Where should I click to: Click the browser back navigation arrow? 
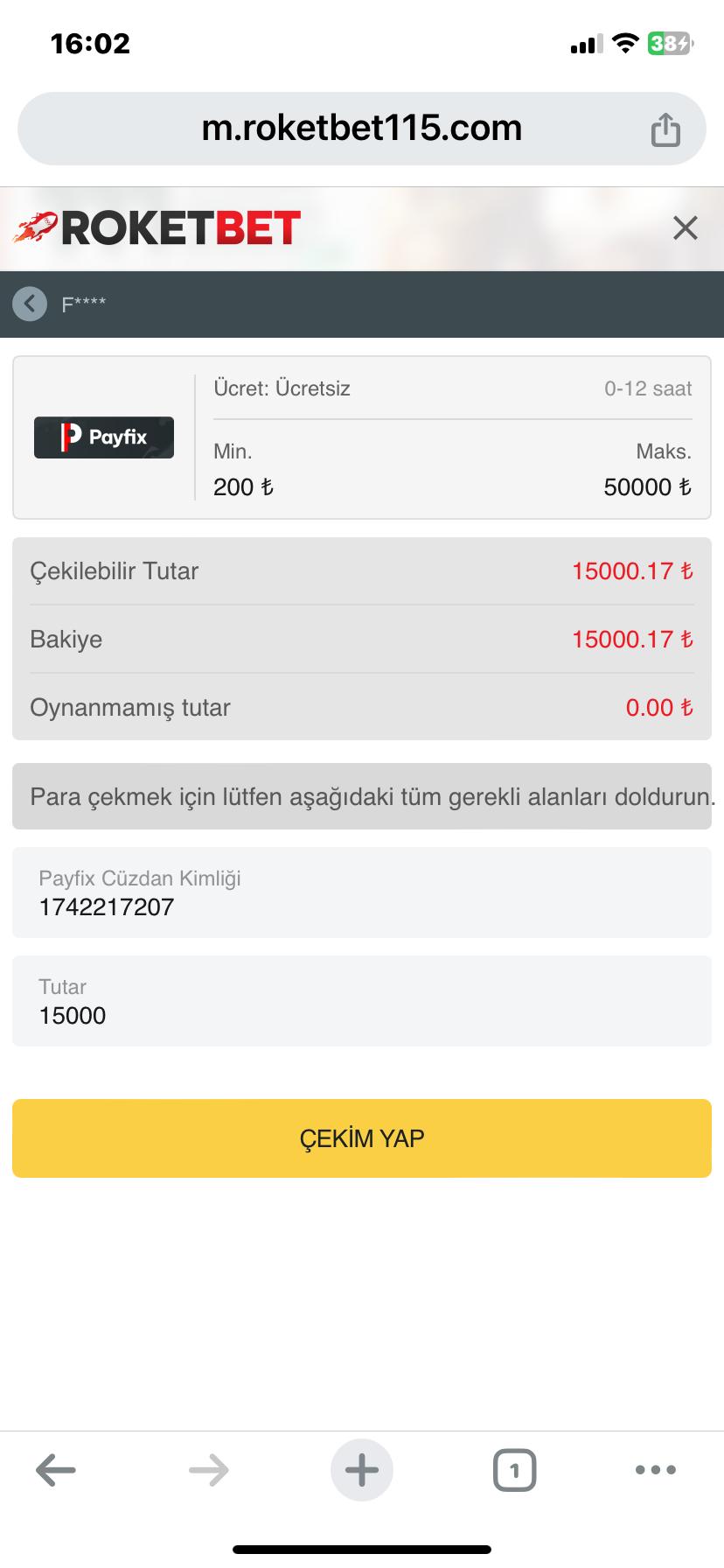tap(54, 1469)
